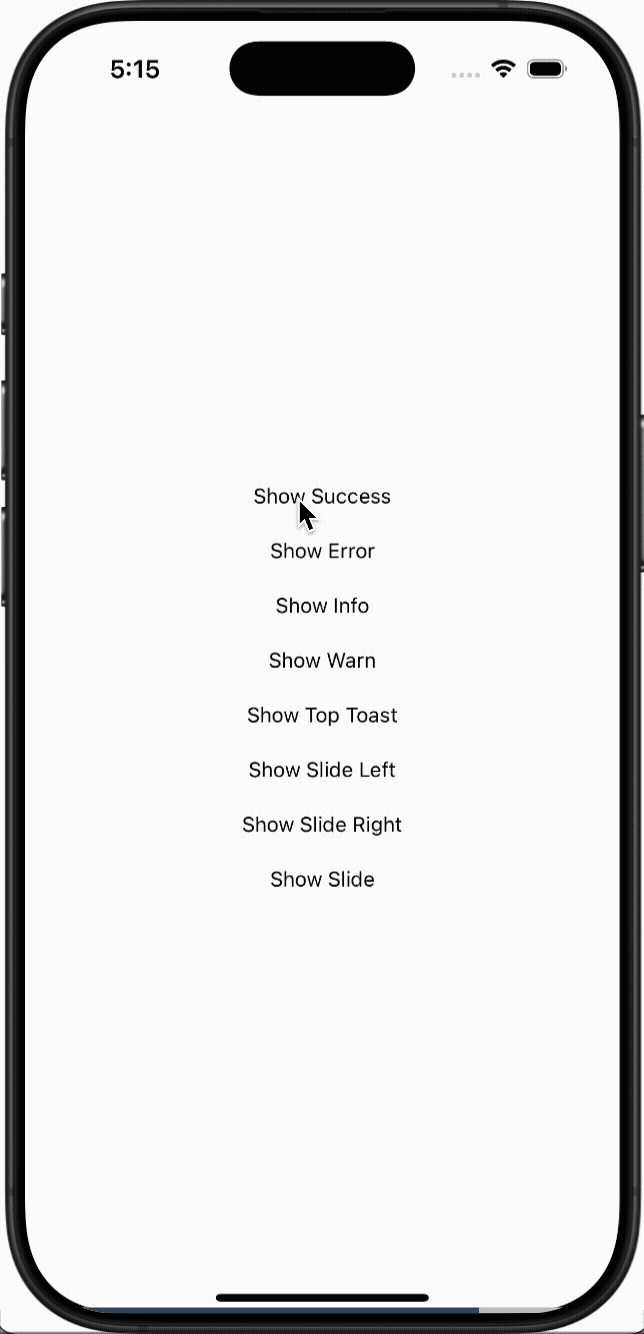Trigger the Show Error toast
Viewport: 644px width, 1334px height.
322,551
